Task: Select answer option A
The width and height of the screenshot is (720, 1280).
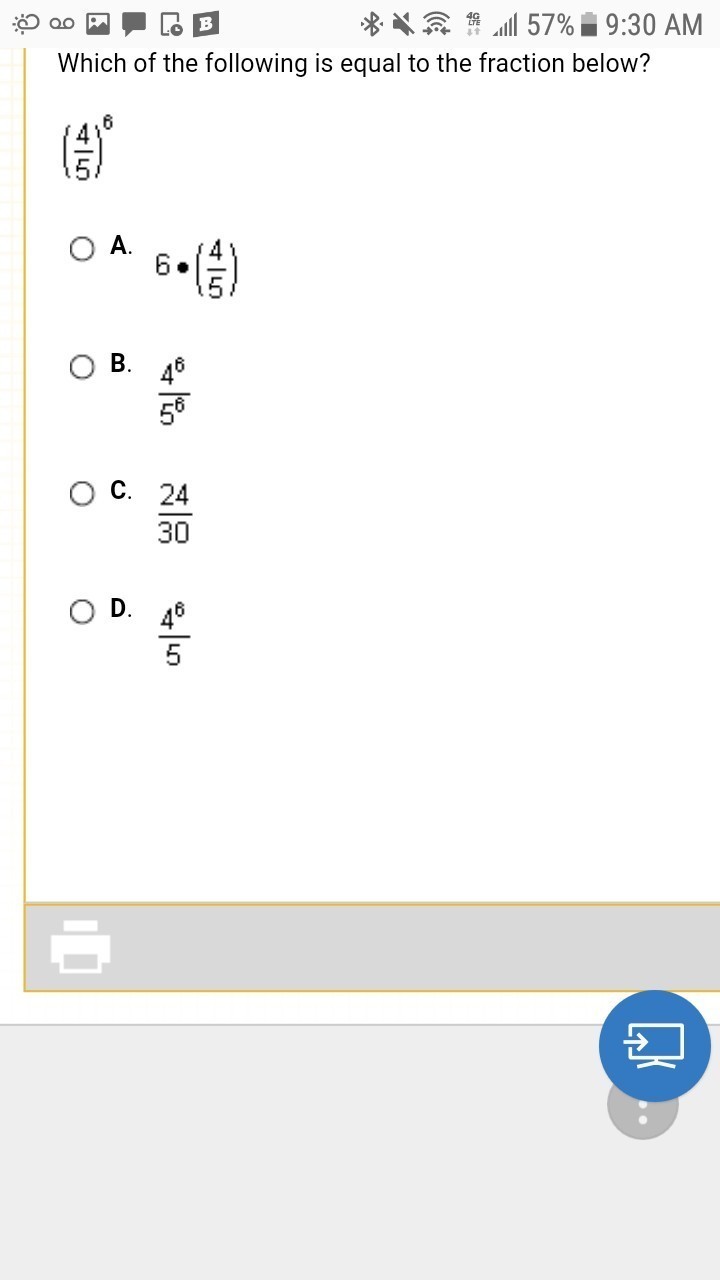Action: click(83, 248)
